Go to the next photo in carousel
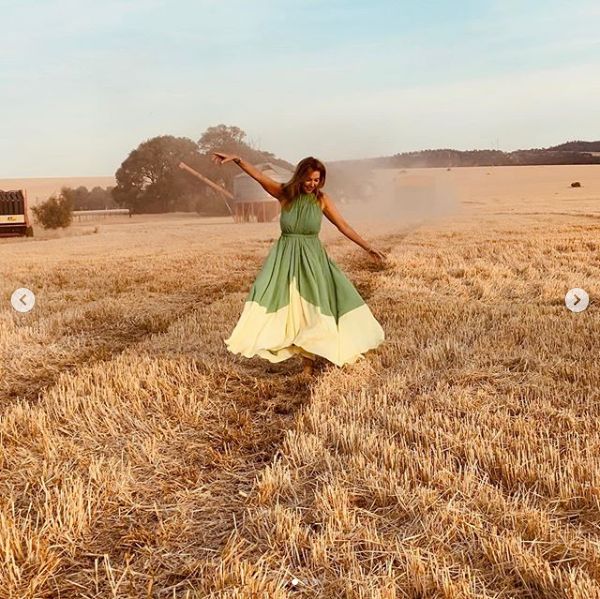The height and width of the screenshot is (599, 600). point(576,300)
